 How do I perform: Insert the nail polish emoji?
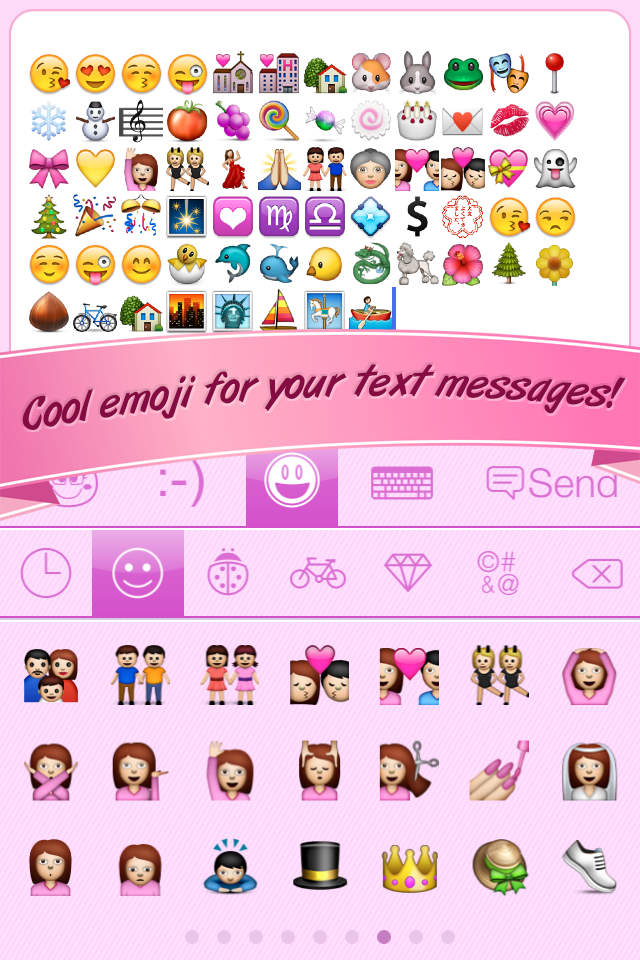point(498,769)
